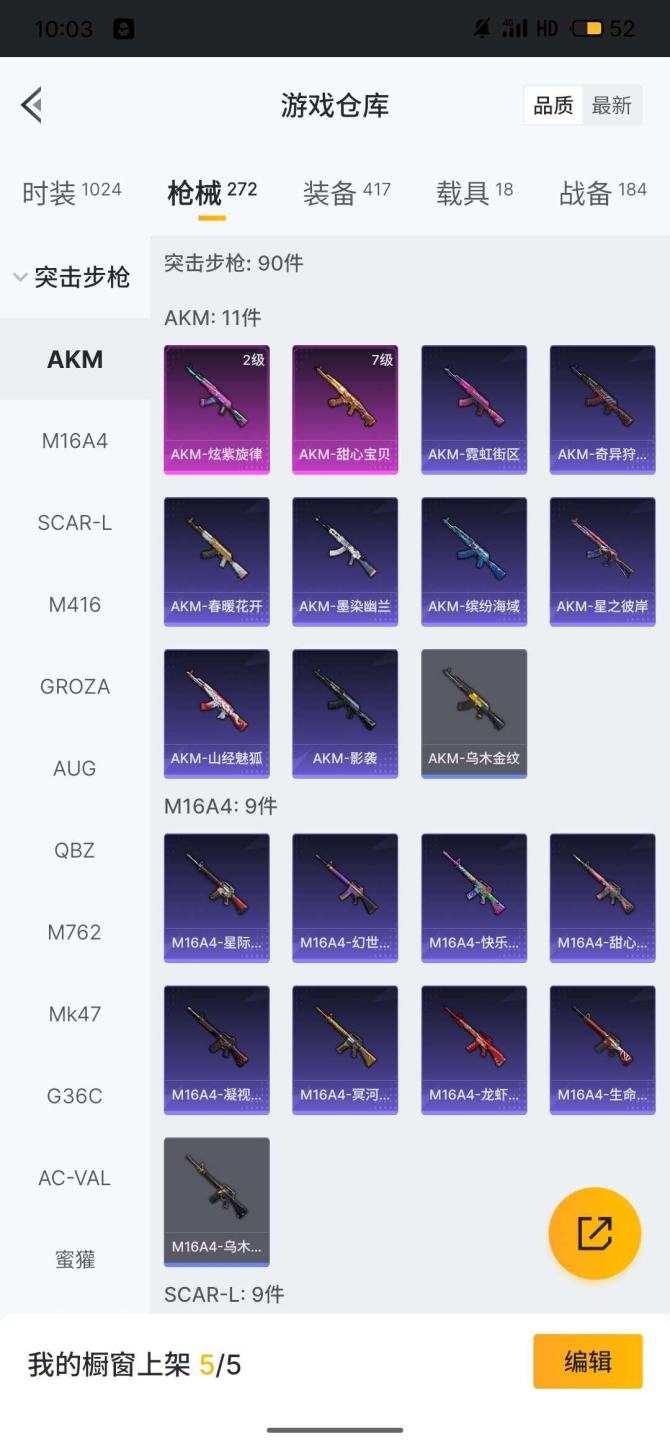Image resolution: width=670 pixels, height=1452 pixels.
Task: View the AKM-乌木金纹 skin
Action: (x=474, y=713)
